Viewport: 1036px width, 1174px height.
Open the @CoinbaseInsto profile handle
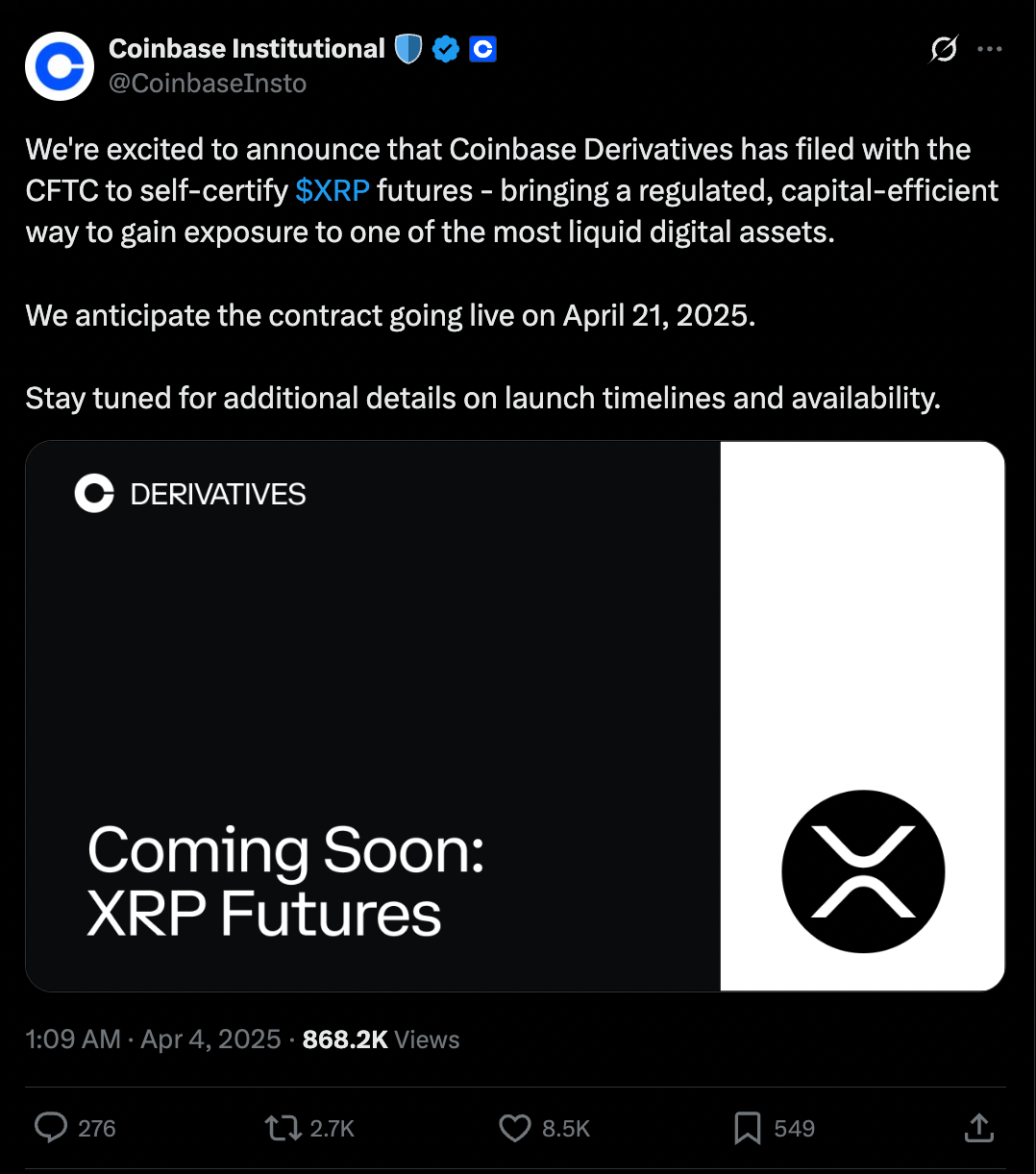(209, 84)
